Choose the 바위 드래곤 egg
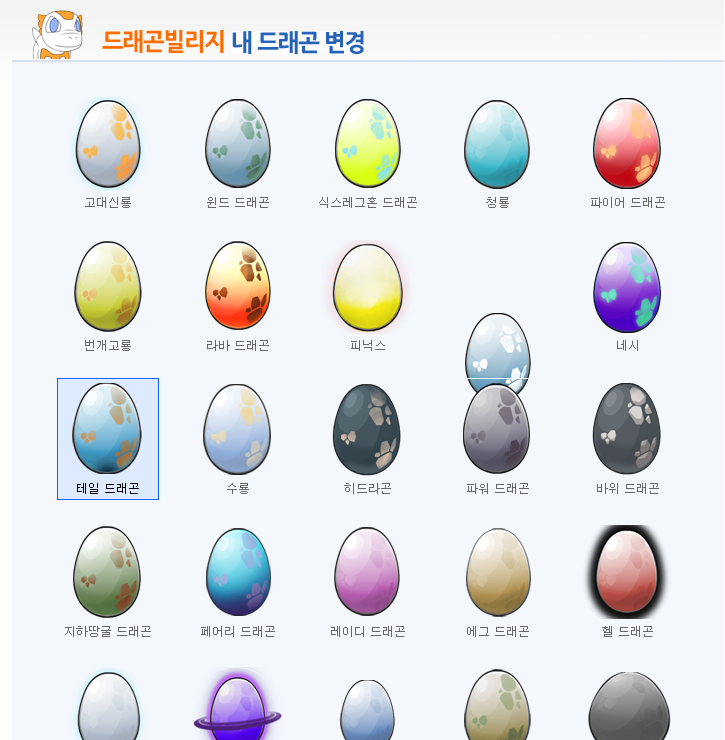Screen dimensions: 725x740 coord(627,430)
